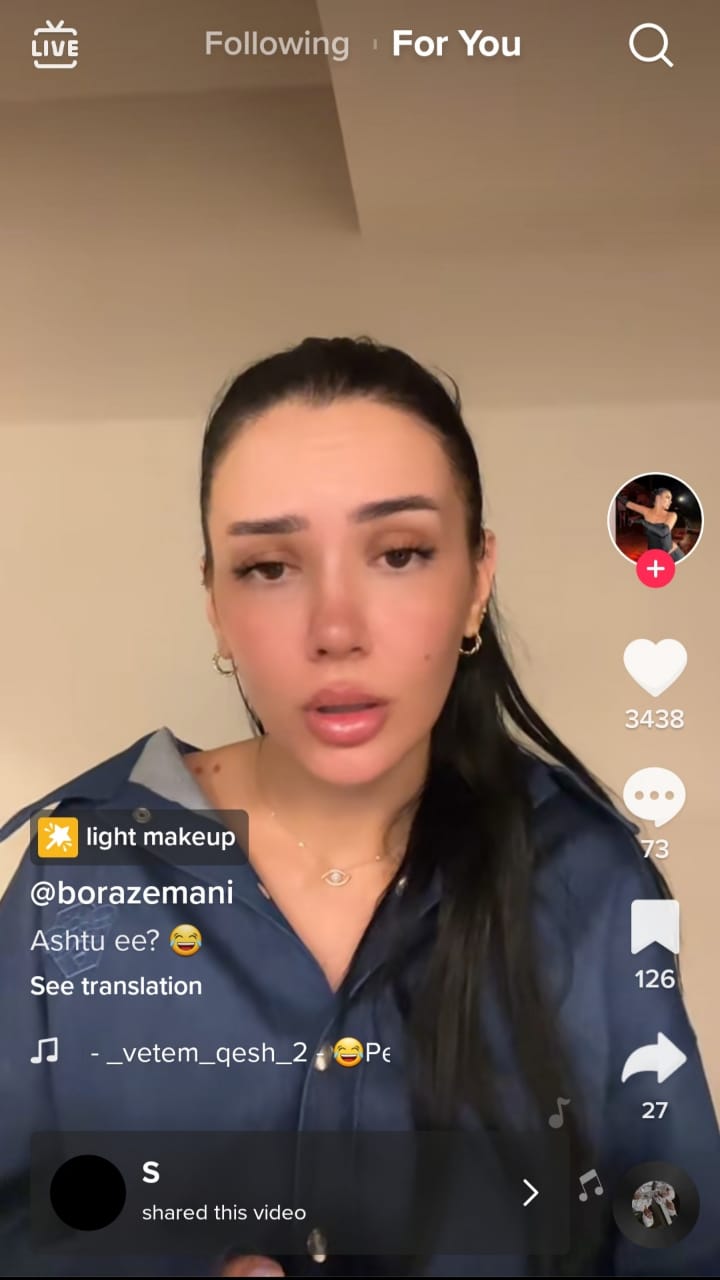Switch to the Following tab
Image resolution: width=720 pixels, height=1280 pixels.
(x=276, y=44)
